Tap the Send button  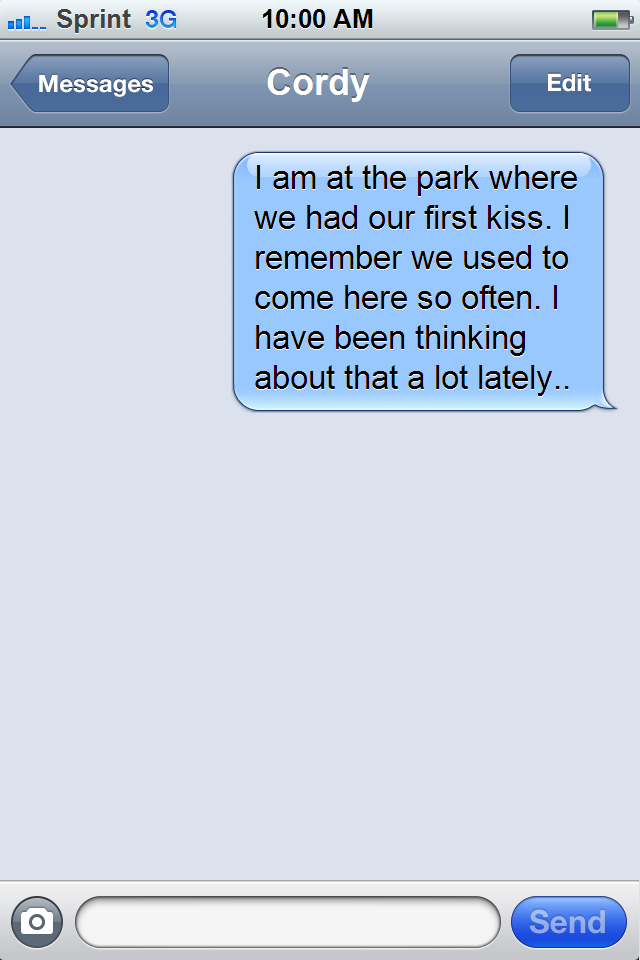click(x=568, y=921)
